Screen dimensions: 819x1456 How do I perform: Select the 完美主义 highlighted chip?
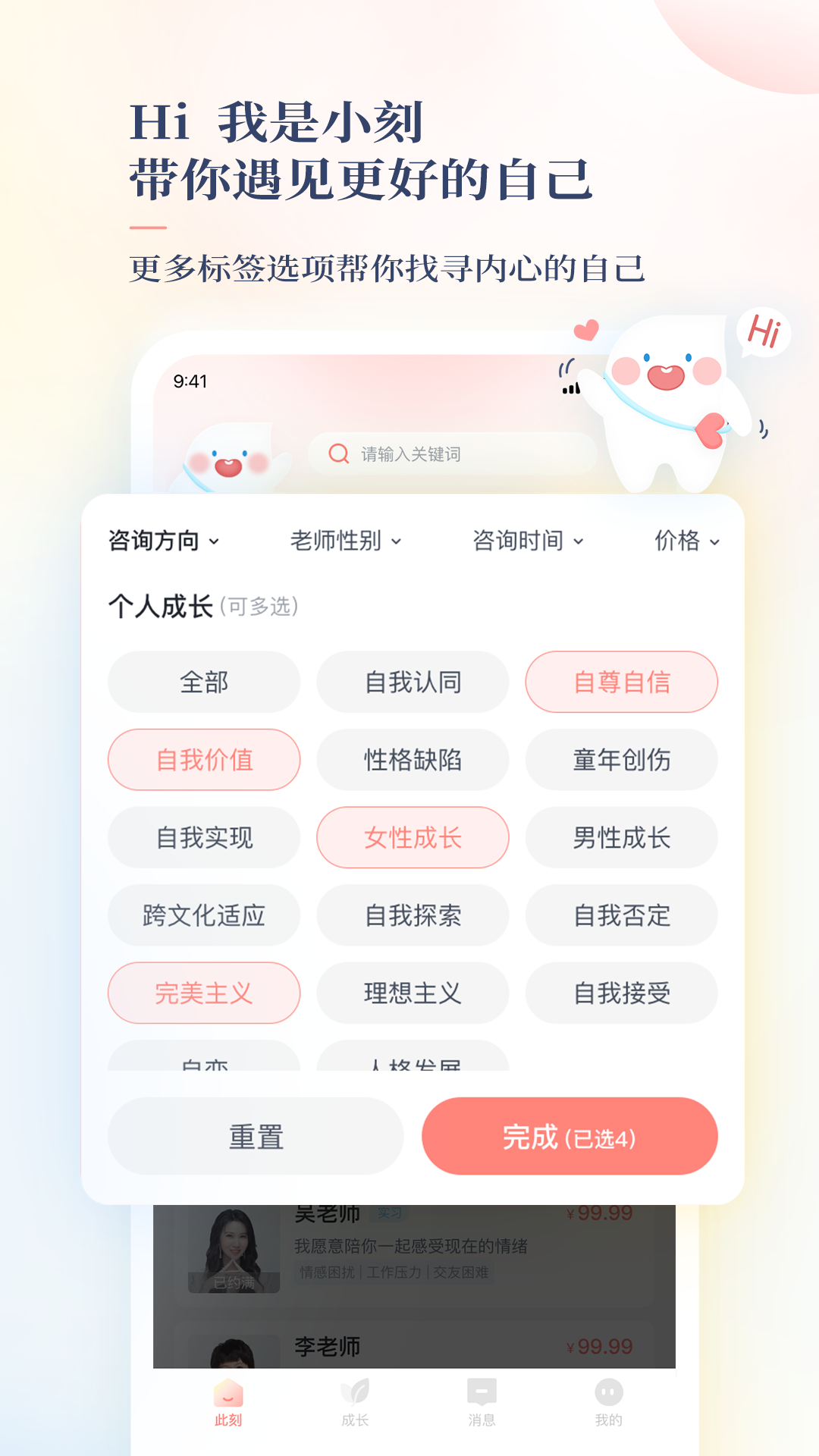[x=204, y=993]
